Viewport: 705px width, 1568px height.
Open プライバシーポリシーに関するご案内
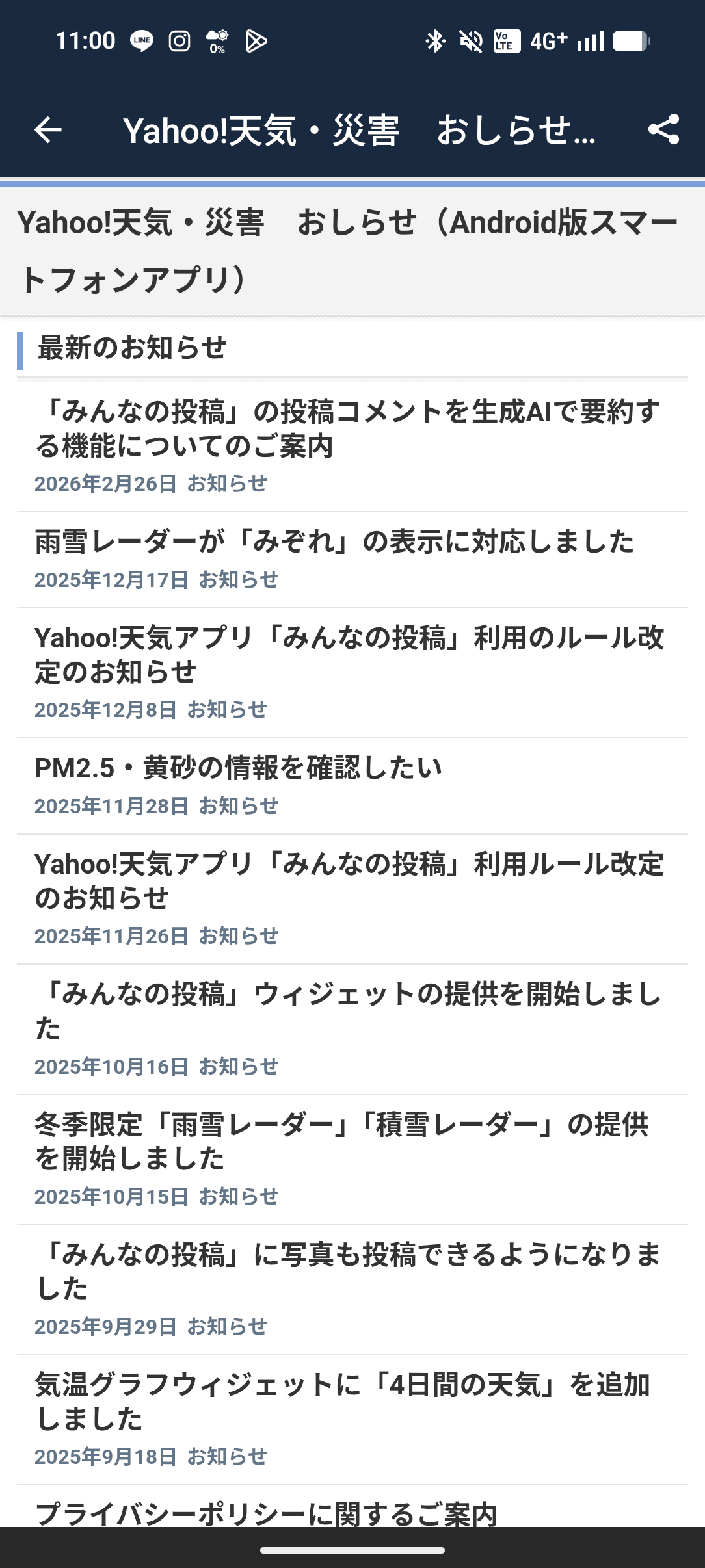click(267, 1513)
